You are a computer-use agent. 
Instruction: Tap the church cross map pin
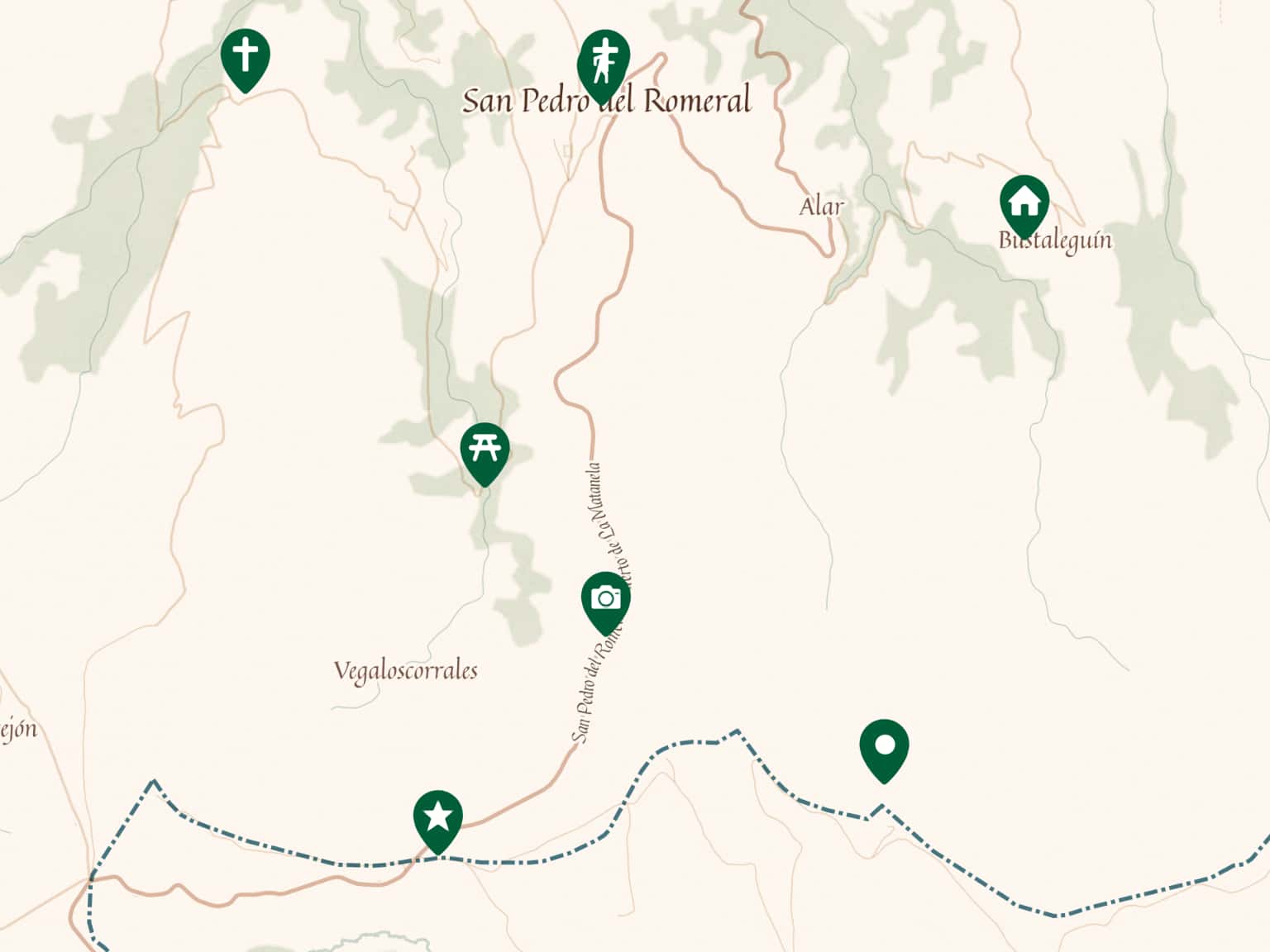pyautogui.click(x=246, y=56)
